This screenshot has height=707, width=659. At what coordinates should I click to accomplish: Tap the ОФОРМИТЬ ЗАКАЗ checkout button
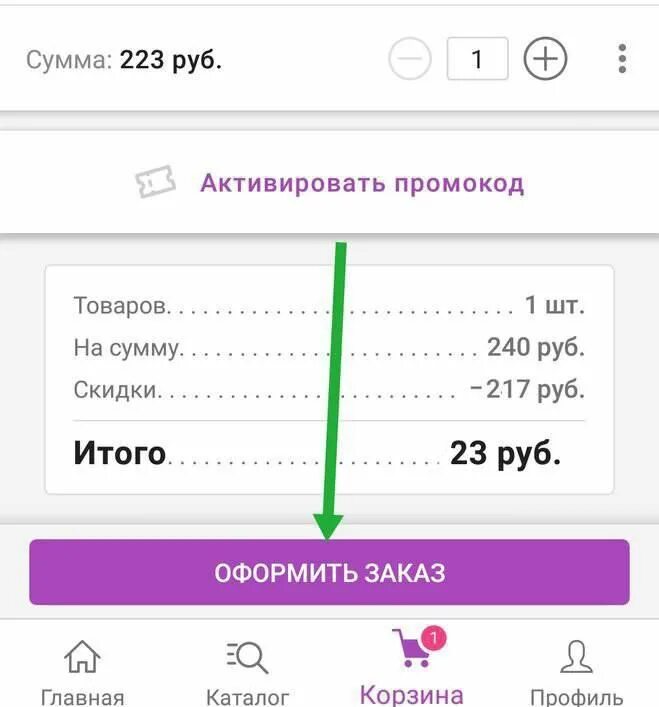329,573
